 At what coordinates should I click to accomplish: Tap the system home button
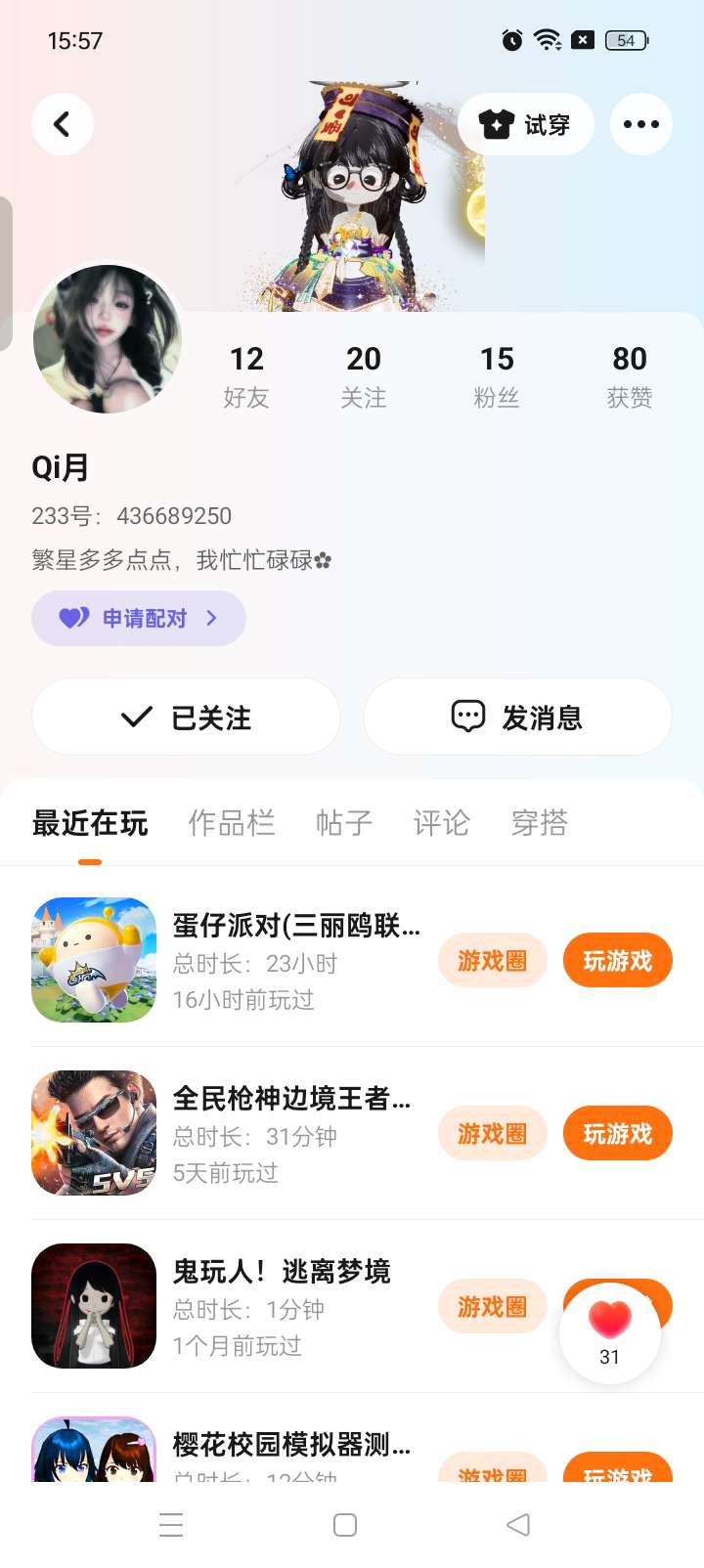click(x=345, y=1525)
